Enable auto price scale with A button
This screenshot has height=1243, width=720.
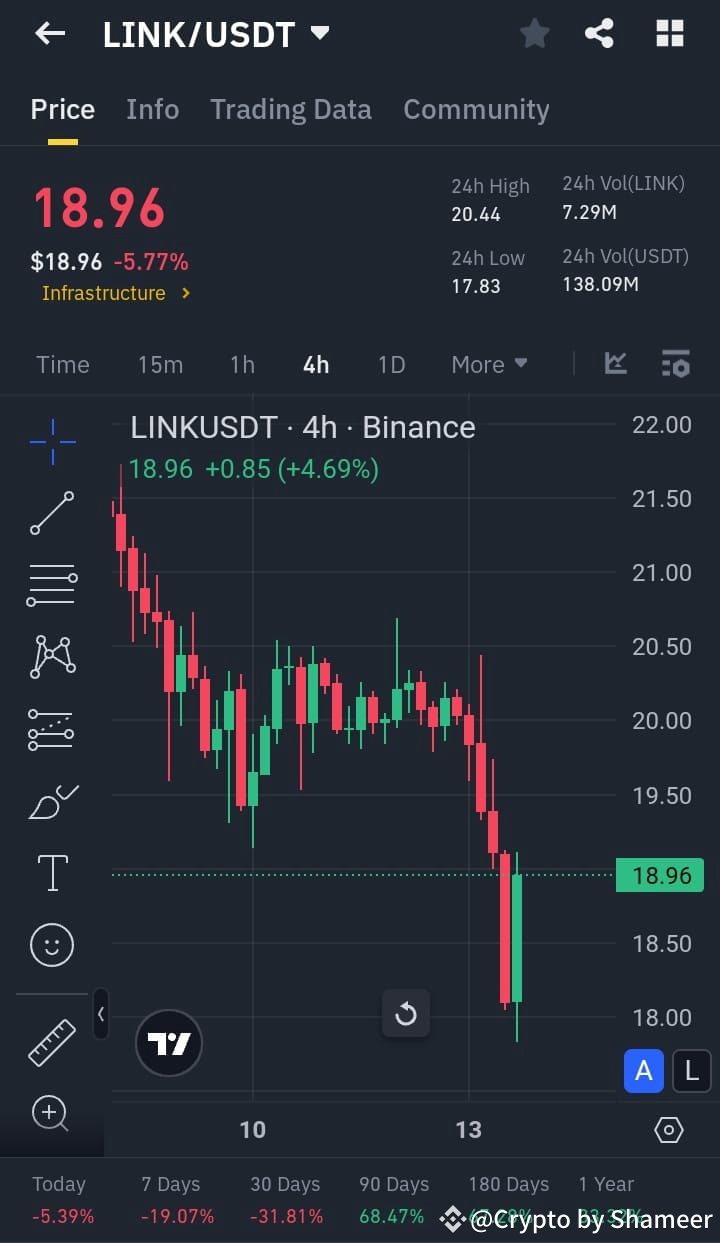(644, 1071)
